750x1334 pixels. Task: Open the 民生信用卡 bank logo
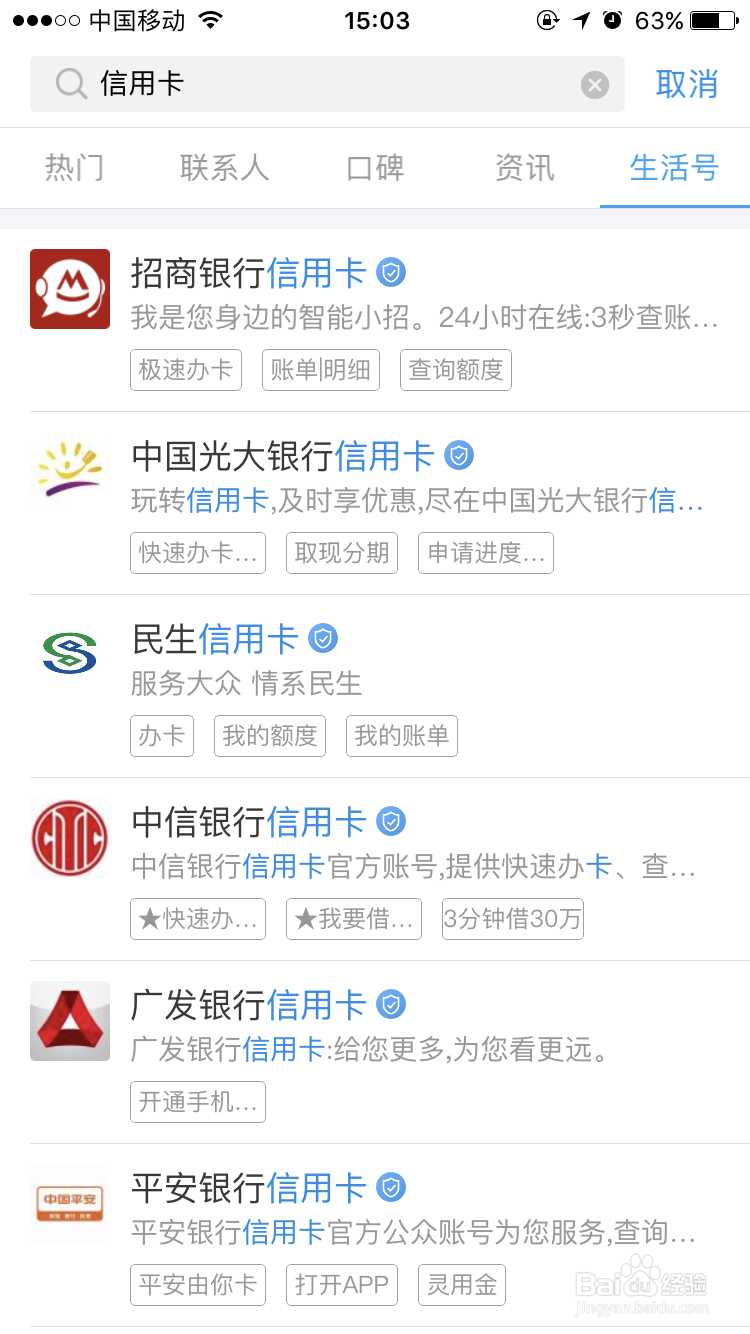click(69, 654)
